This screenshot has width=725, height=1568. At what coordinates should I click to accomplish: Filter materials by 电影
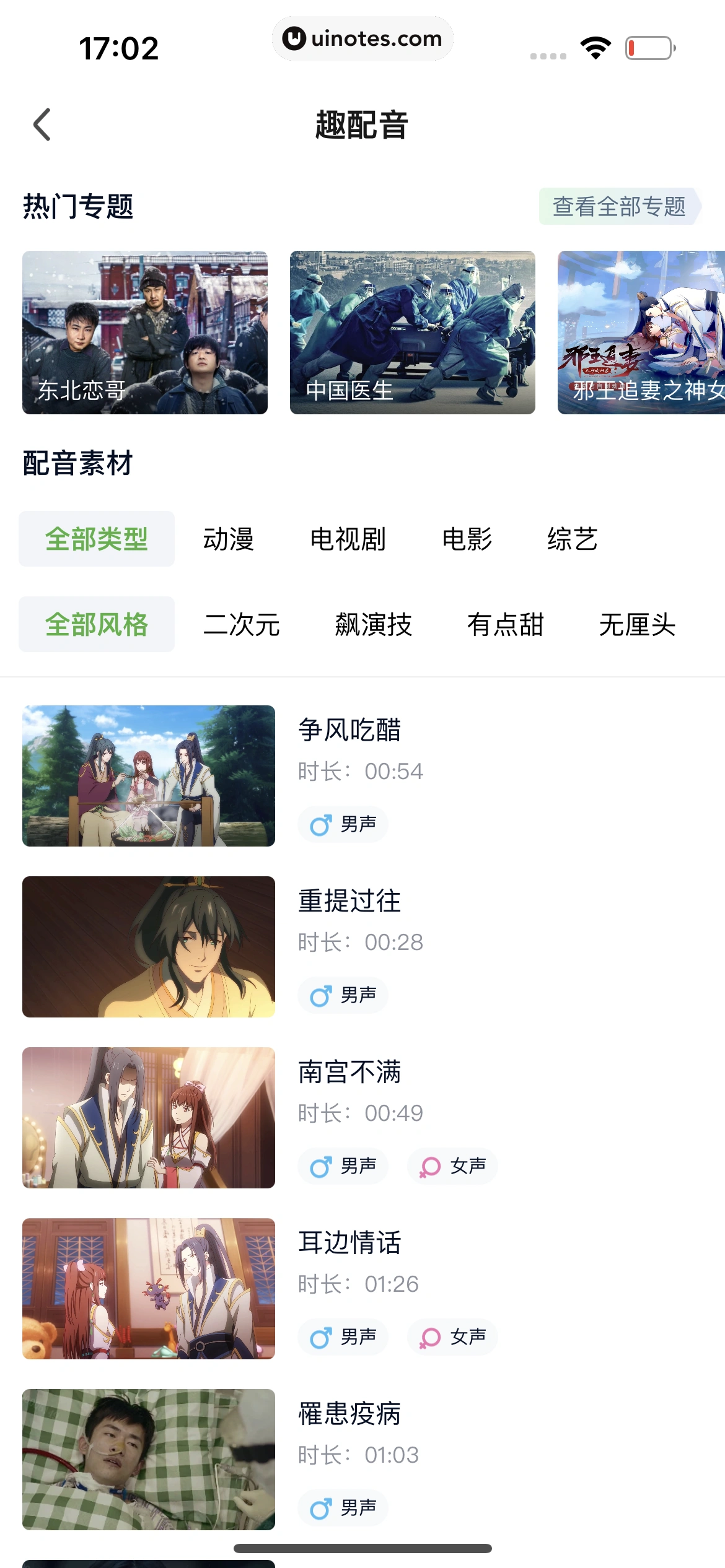click(467, 539)
